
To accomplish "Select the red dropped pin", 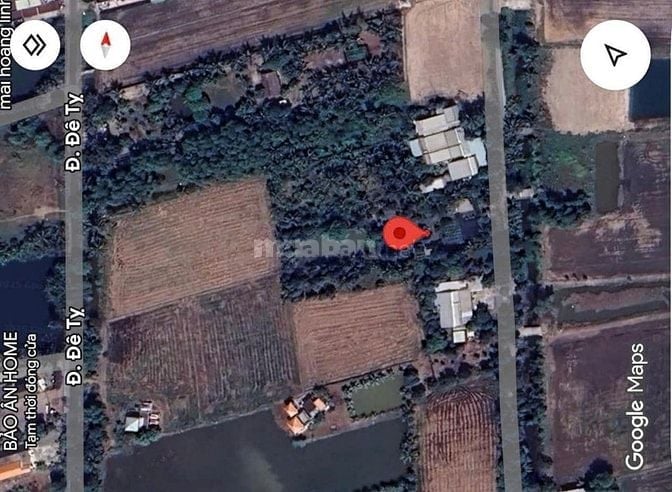I will point(402,233).
